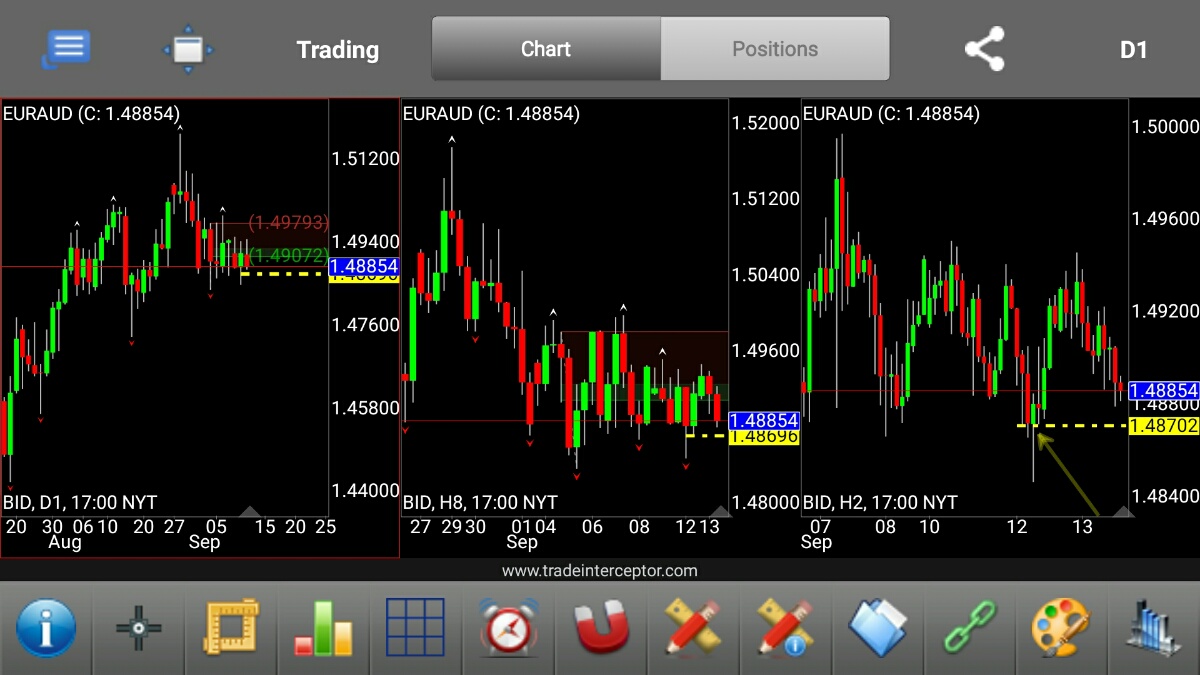Select the EURAUD H8 chart panel
The image size is (1200, 675).
[565, 320]
